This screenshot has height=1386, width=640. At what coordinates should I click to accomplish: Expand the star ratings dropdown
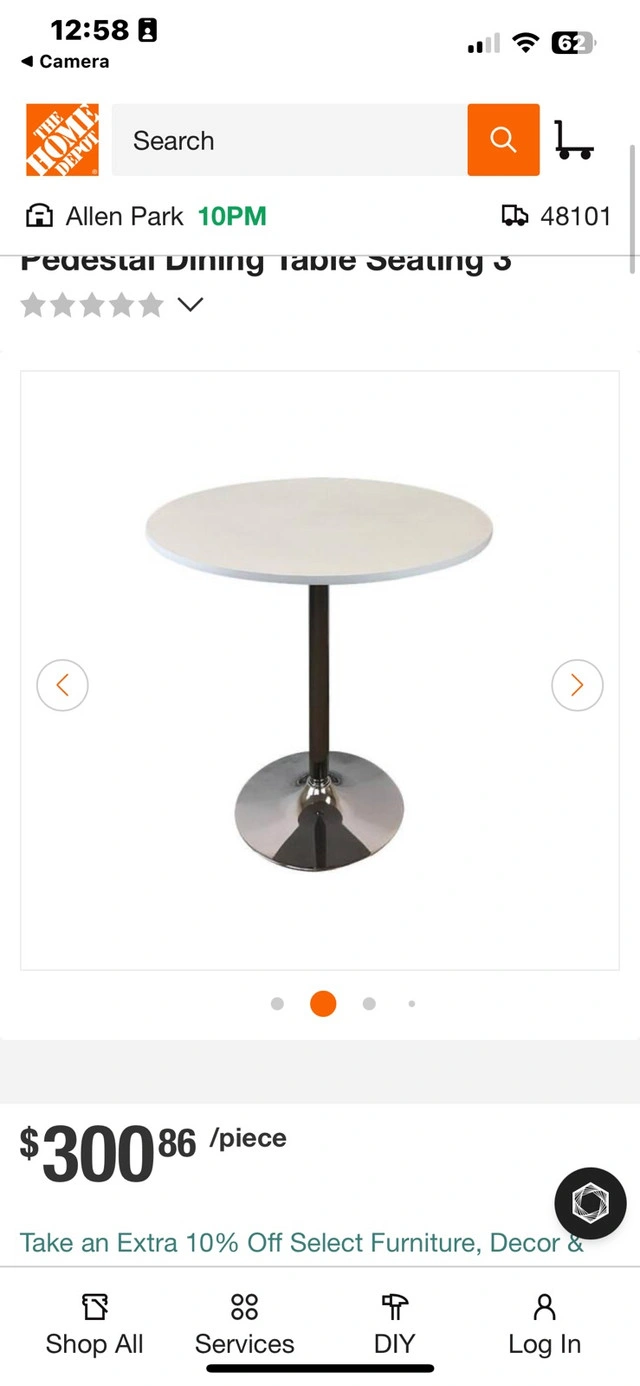tap(190, 304)
